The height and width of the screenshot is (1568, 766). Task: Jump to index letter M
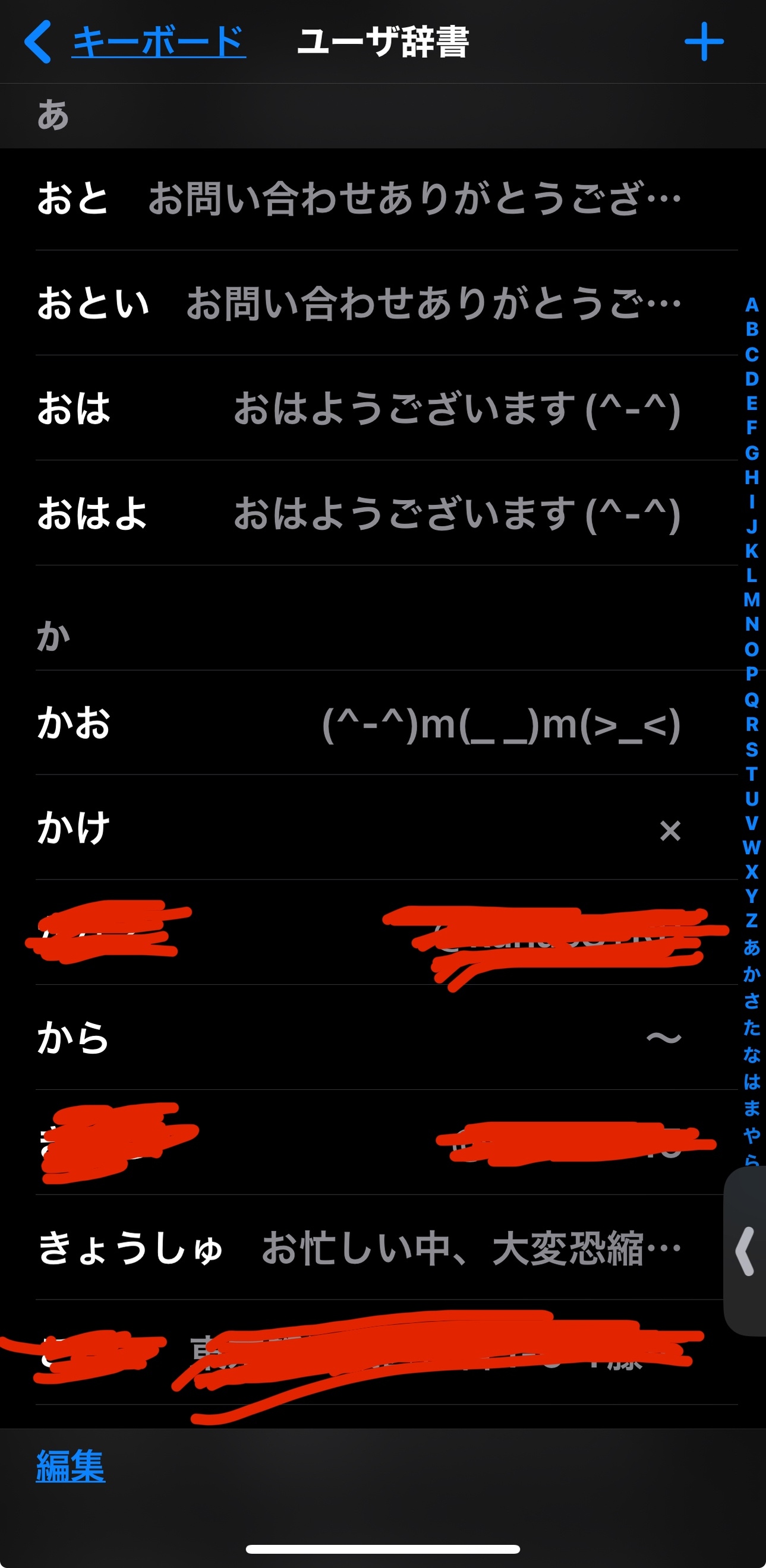pyautogui.click(x=751, y=599)
